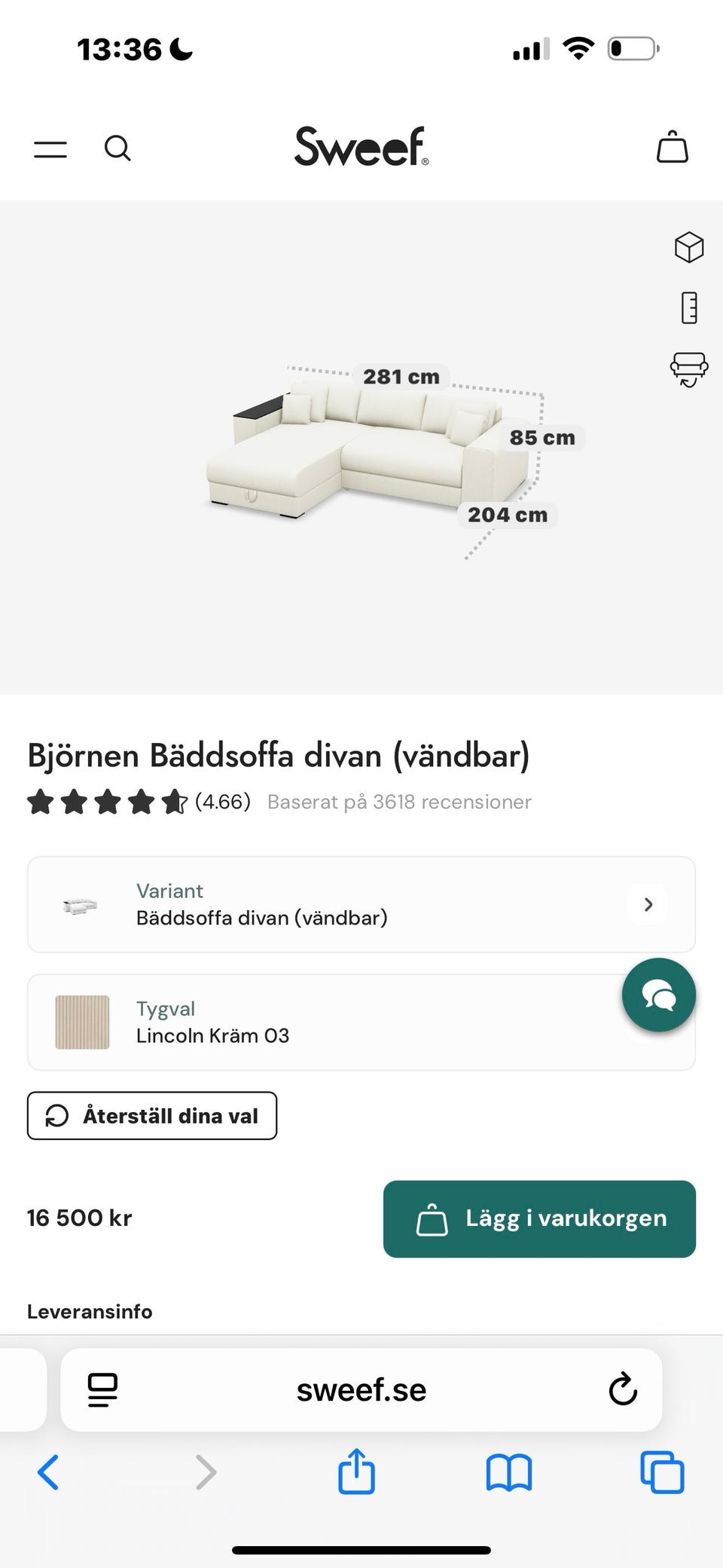Go back to the previous page
The height and width of the screenshot is (1568, 723).
coord(48,1472)
